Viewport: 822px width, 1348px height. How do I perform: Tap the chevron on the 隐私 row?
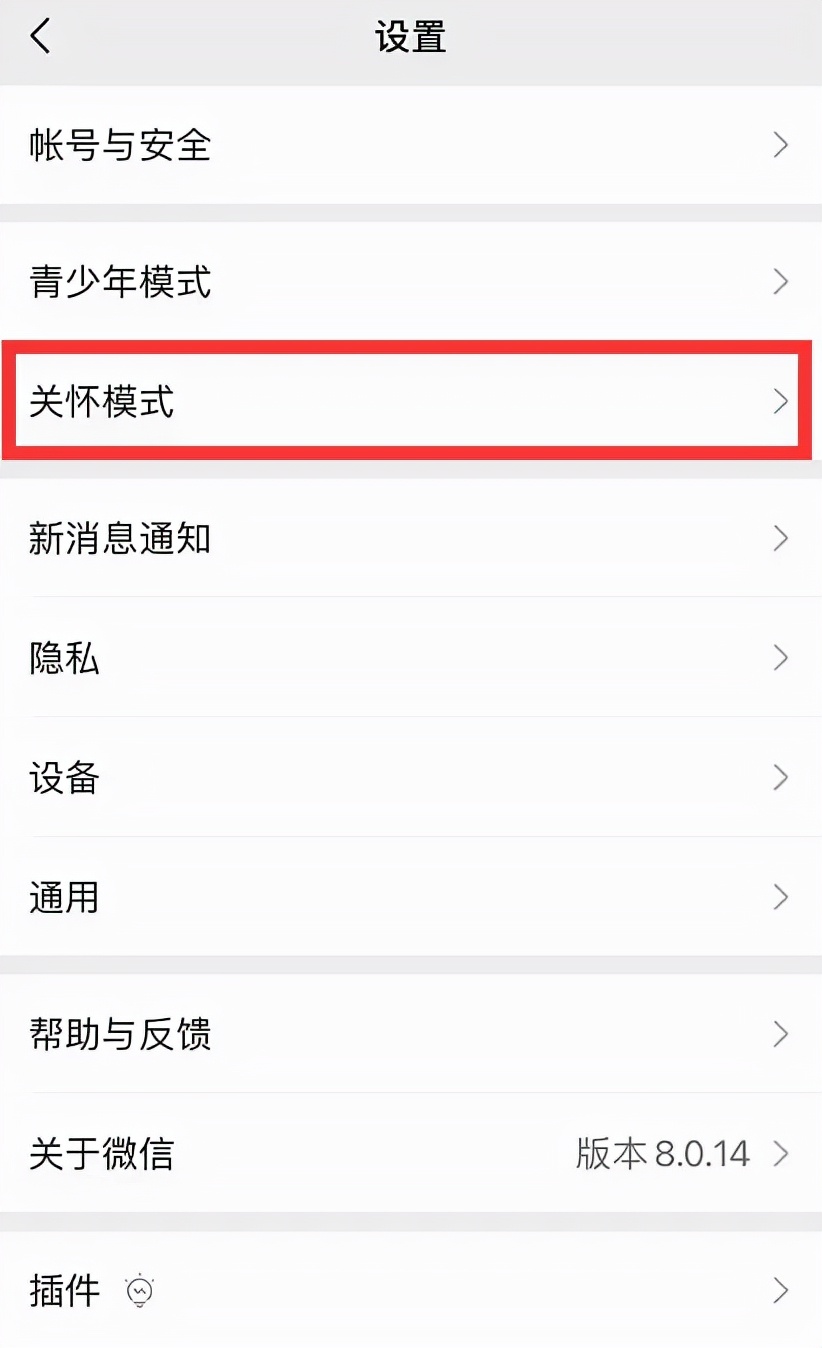(x=781, y=658)
